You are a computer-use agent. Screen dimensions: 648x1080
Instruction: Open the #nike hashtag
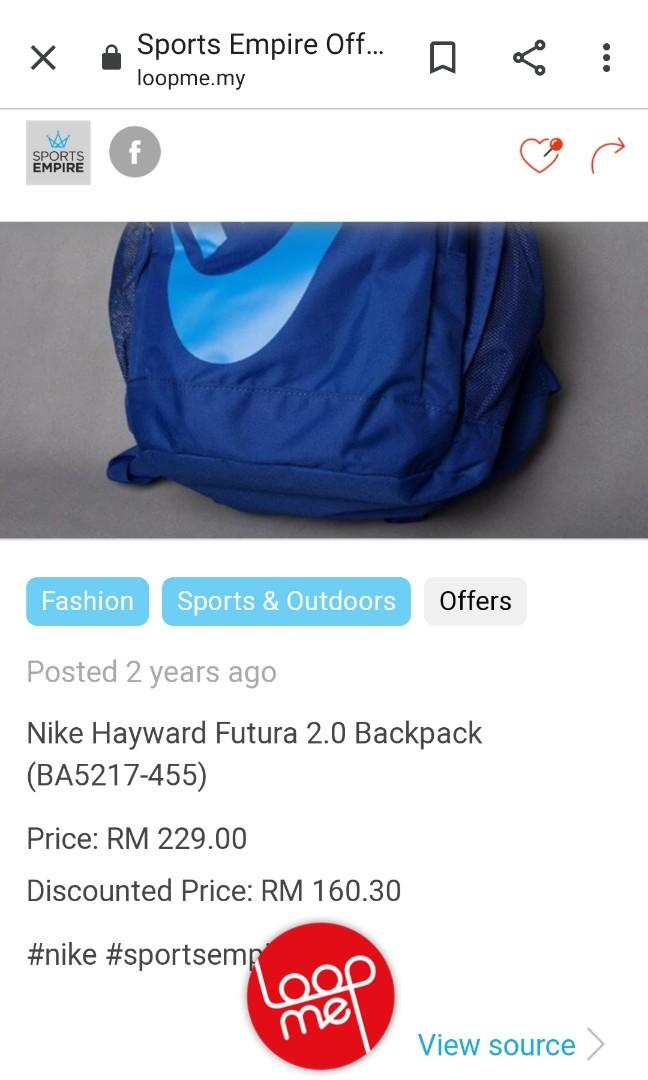coord(62,954)
